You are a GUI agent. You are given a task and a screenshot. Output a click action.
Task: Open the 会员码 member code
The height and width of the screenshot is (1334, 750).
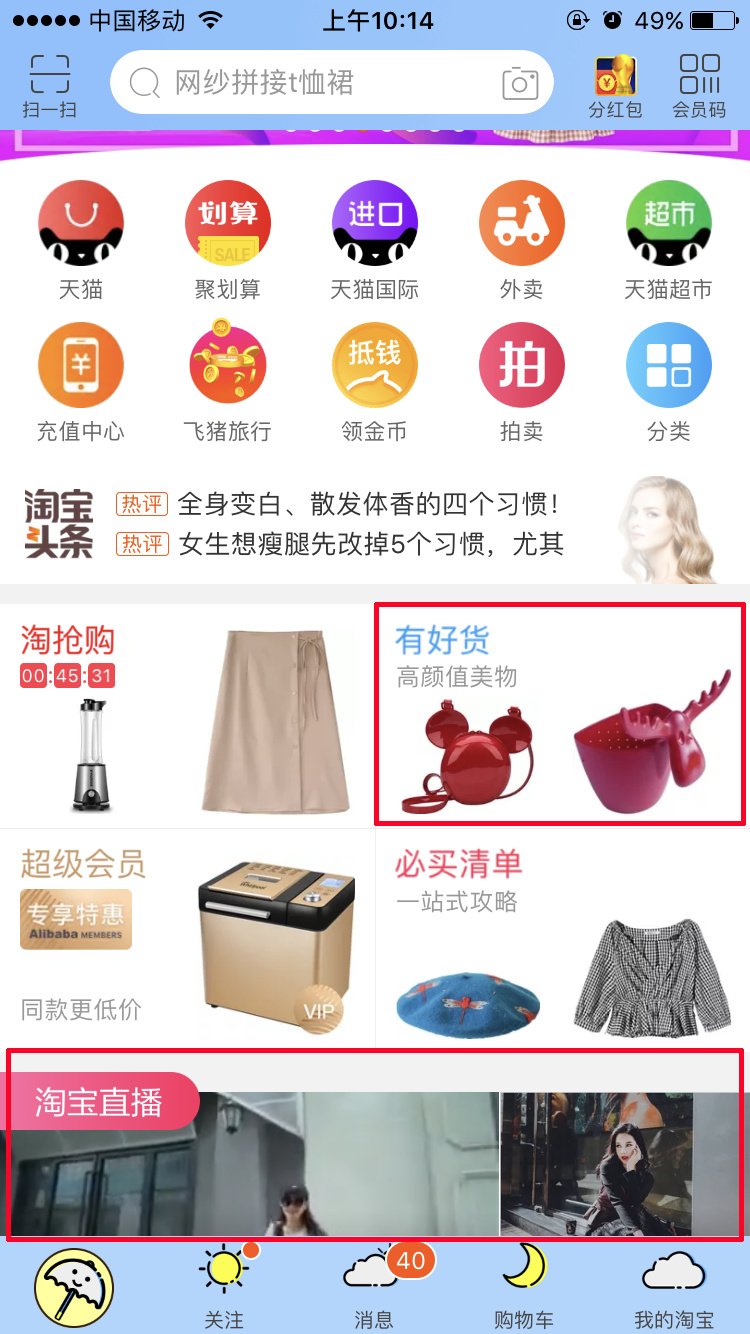tap(699, 86)
